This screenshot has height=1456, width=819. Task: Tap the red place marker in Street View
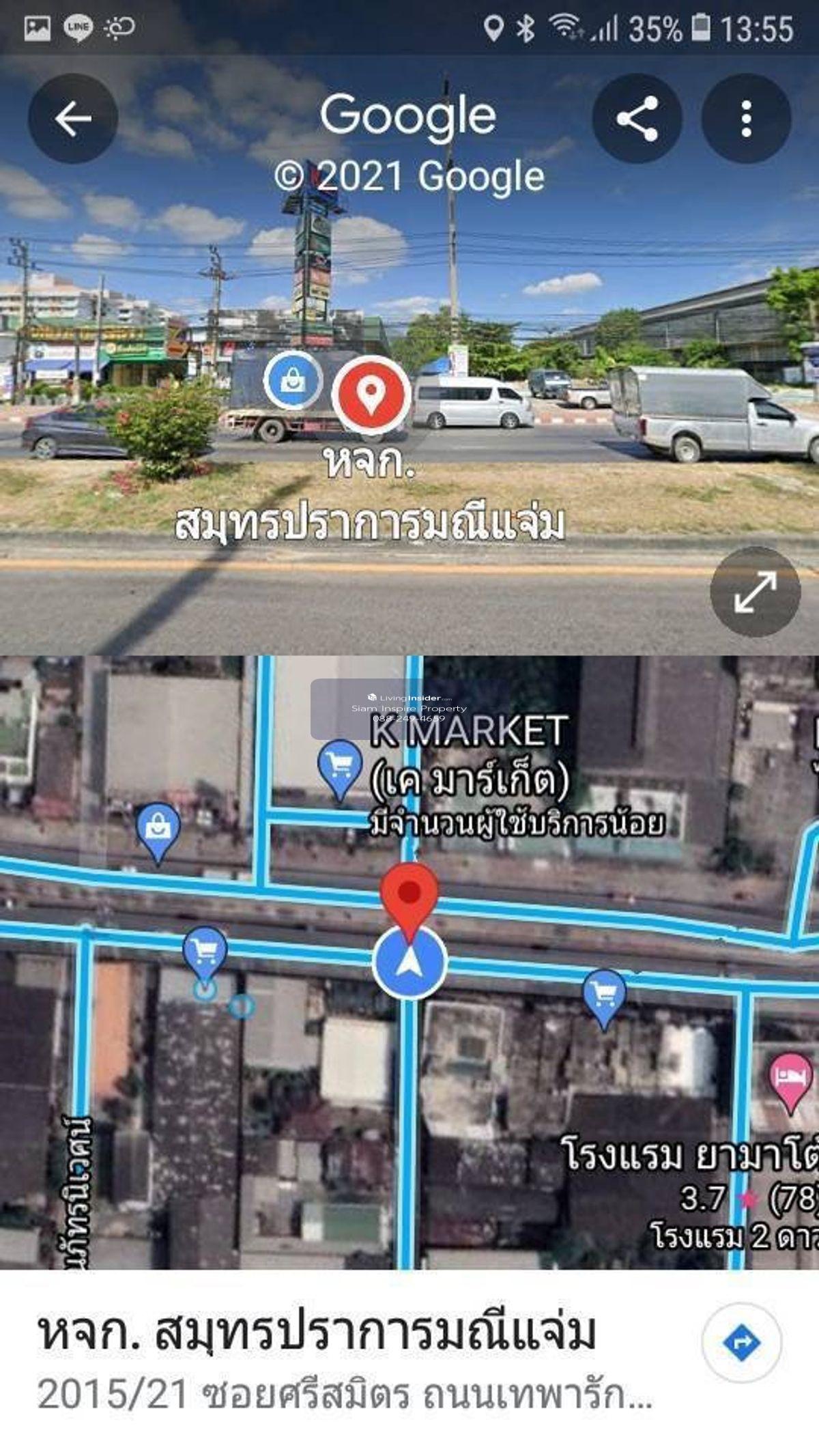coord(371,395)
